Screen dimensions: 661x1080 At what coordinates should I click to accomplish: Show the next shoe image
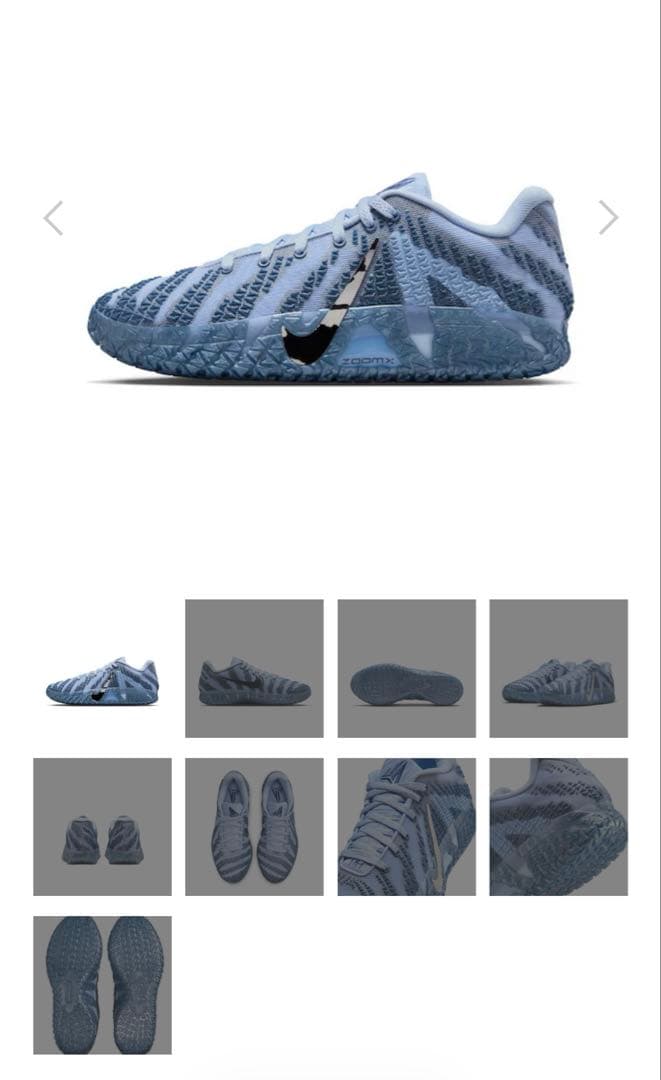pos(608,218)
